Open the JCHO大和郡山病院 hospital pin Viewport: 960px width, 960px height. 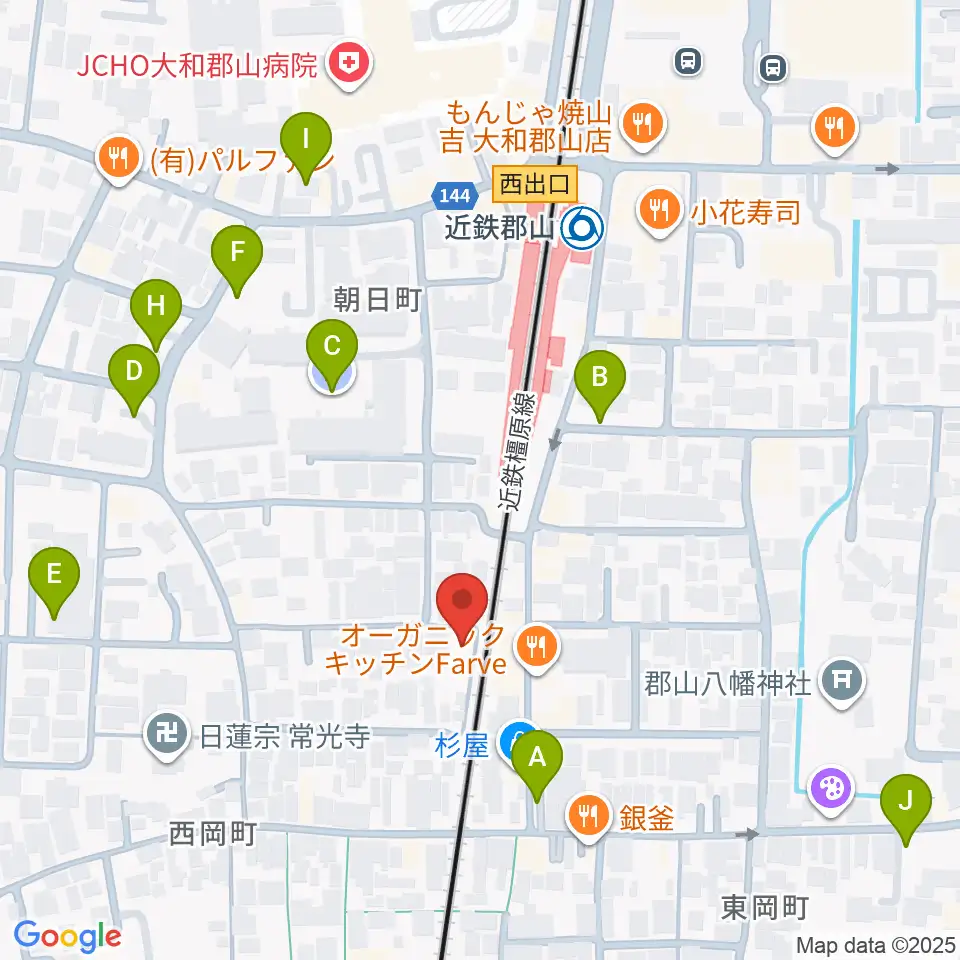tap(348, 64)
